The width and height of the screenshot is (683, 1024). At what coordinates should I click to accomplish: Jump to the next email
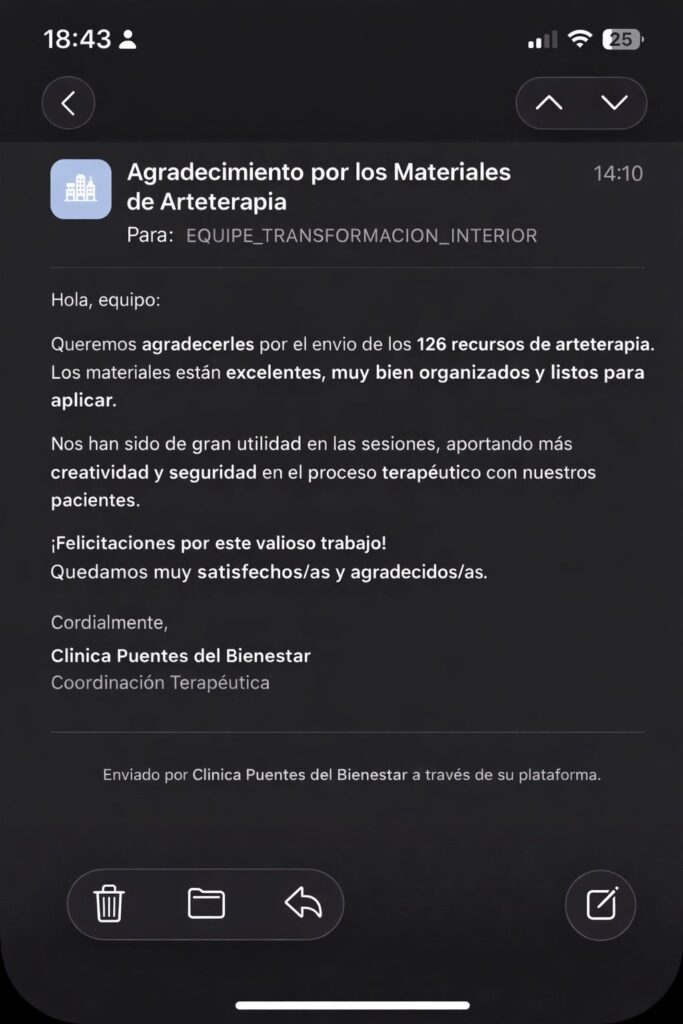point(614,103)
